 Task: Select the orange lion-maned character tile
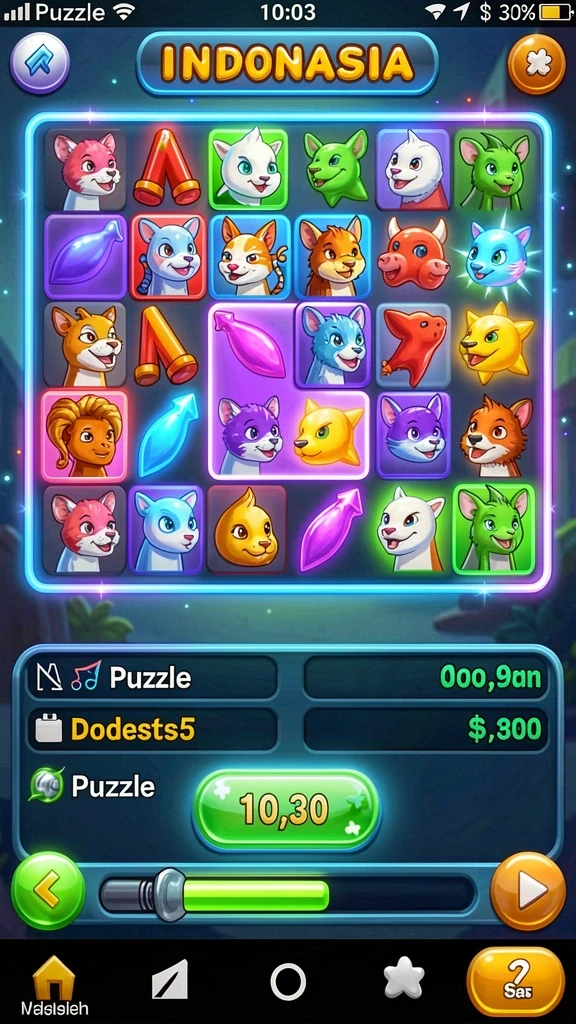(x=85, y=435)
